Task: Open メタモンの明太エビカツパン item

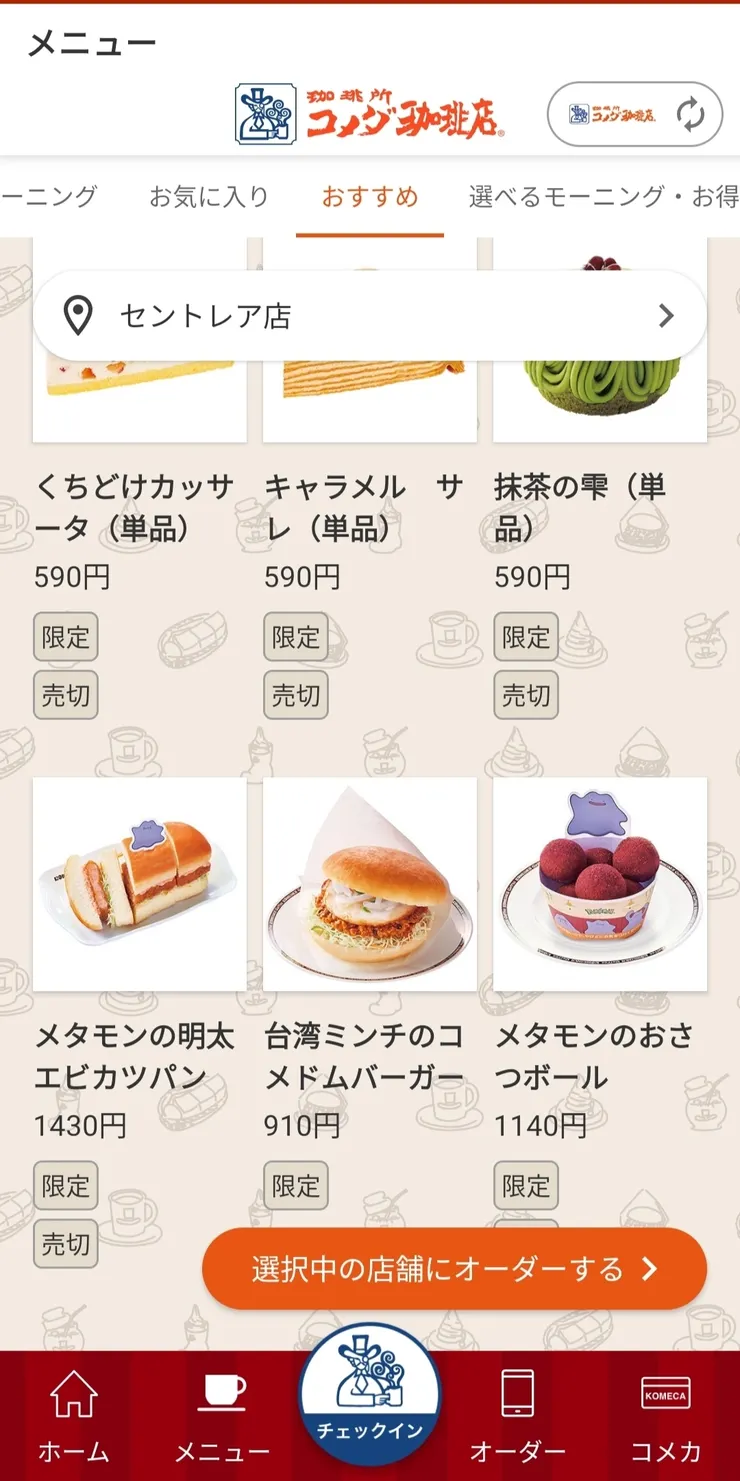Action: coord(139,884)
